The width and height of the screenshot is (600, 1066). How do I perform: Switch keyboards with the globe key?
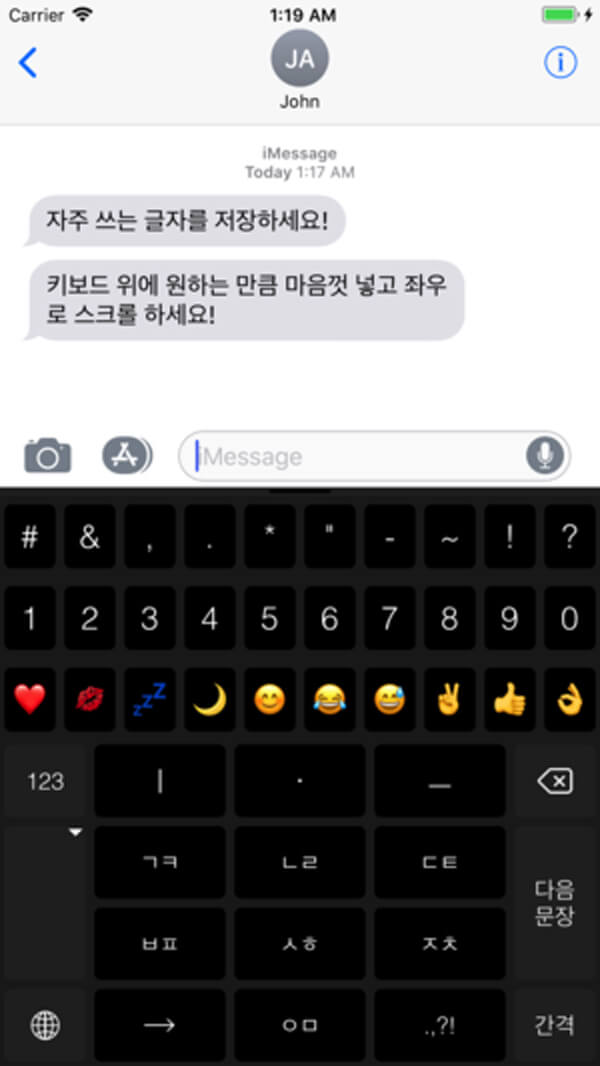45,1025
